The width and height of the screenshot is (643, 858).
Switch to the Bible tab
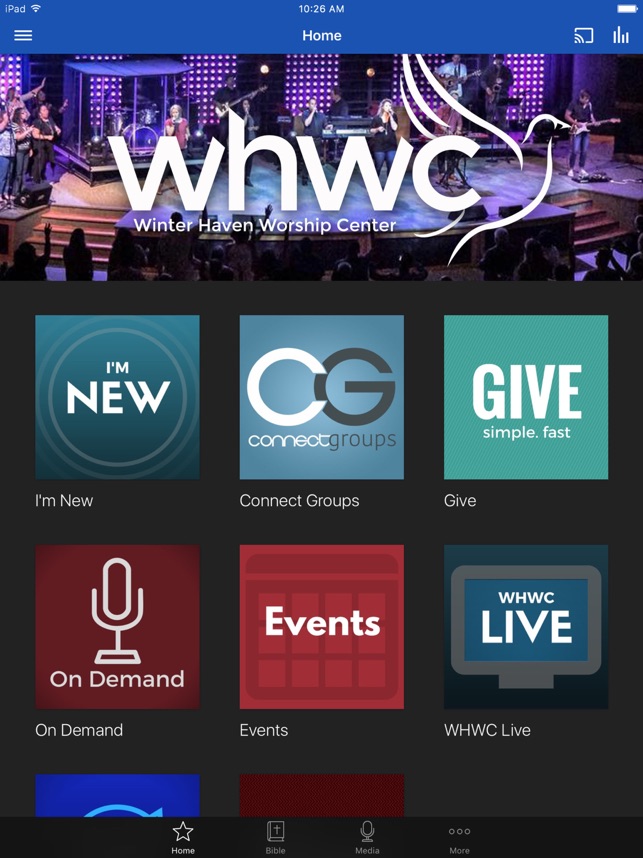275,838
